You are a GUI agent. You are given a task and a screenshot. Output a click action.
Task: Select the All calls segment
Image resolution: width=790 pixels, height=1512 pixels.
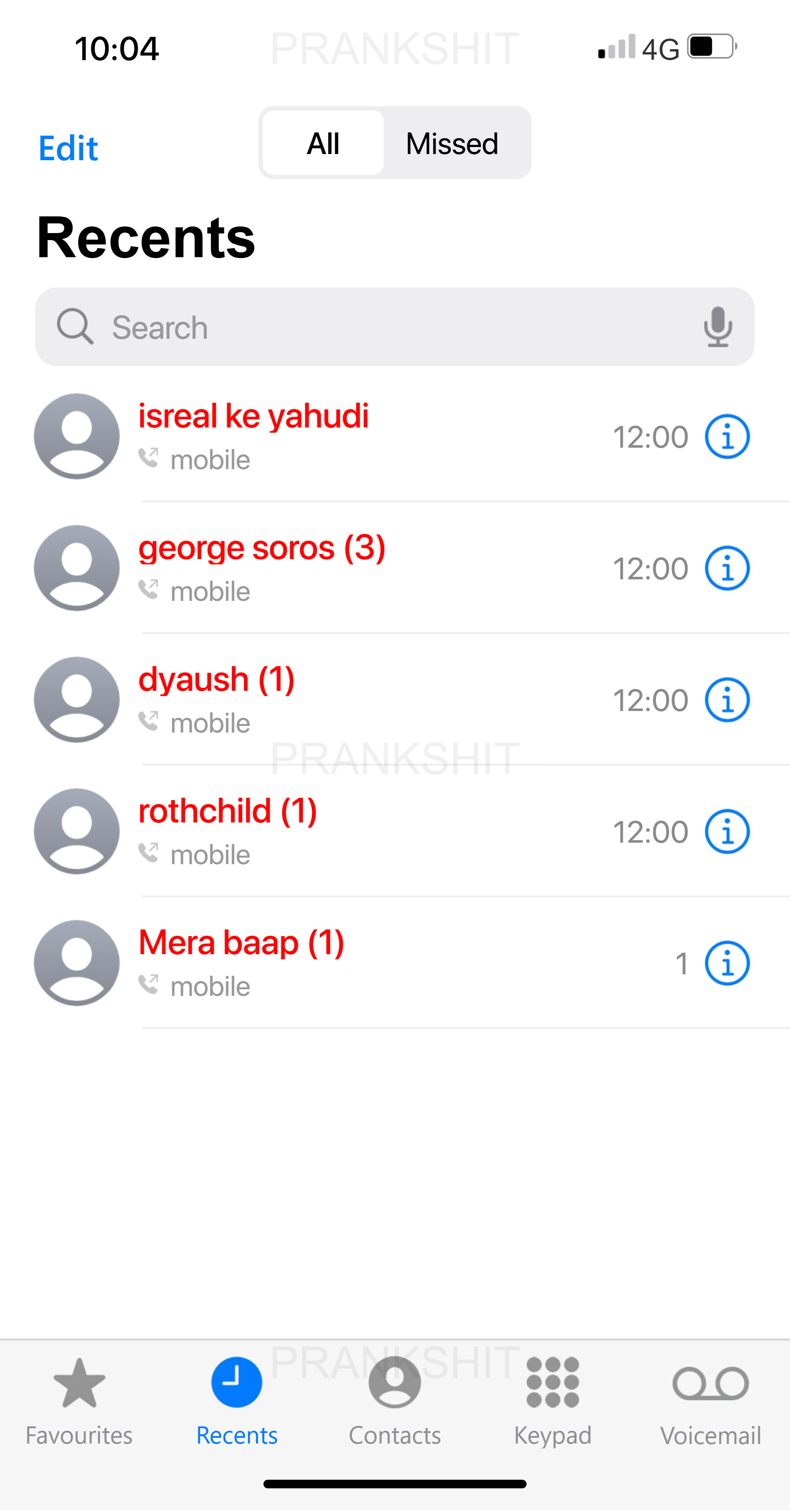pyautogui.click(x=323, y=143)
